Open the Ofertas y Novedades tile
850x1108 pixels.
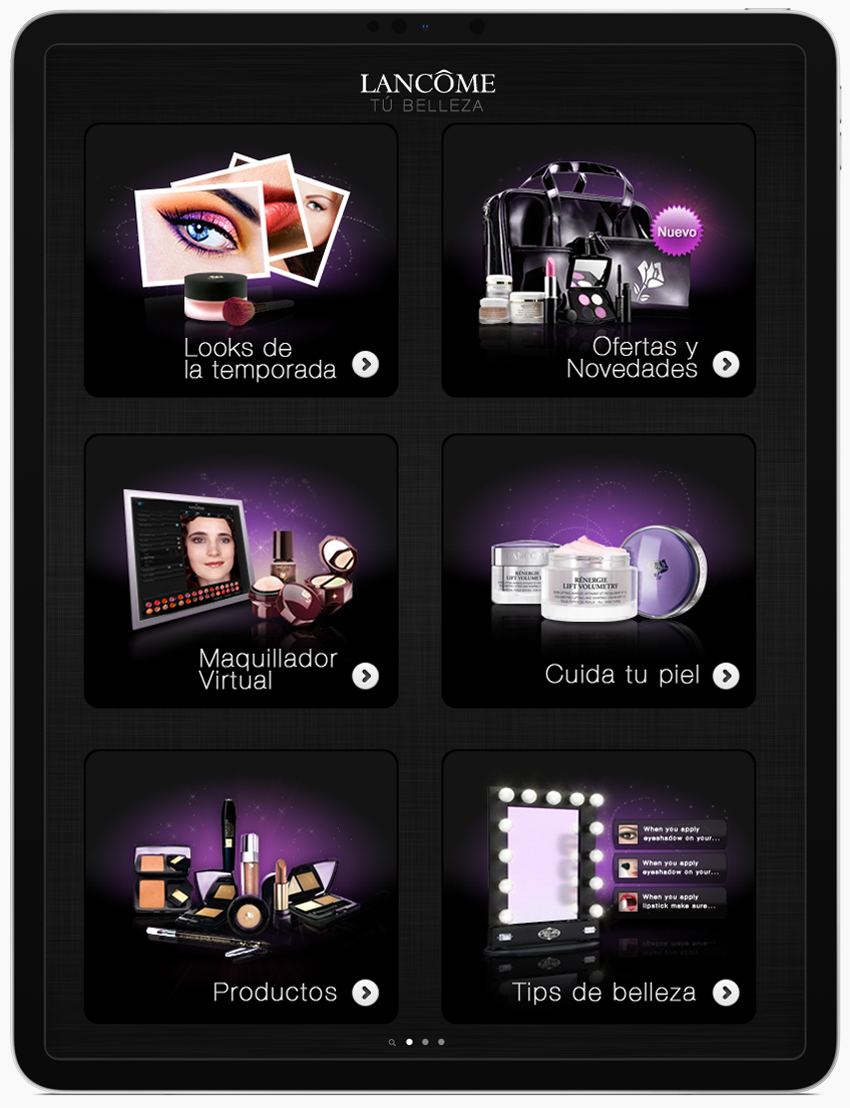click(x=598, y=260)
